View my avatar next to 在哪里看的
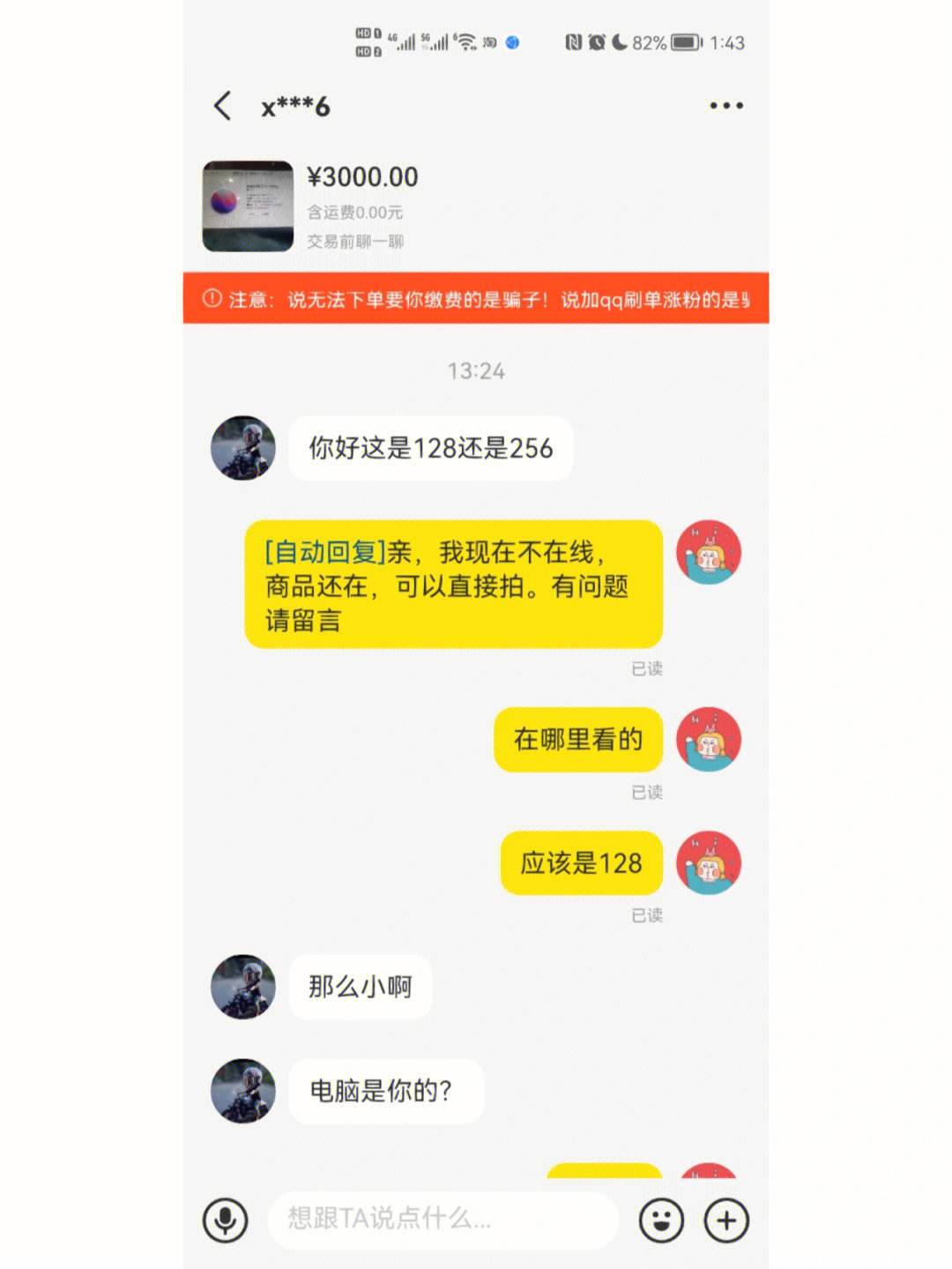This screenshot has height=1269, width=952. [708, 739]
